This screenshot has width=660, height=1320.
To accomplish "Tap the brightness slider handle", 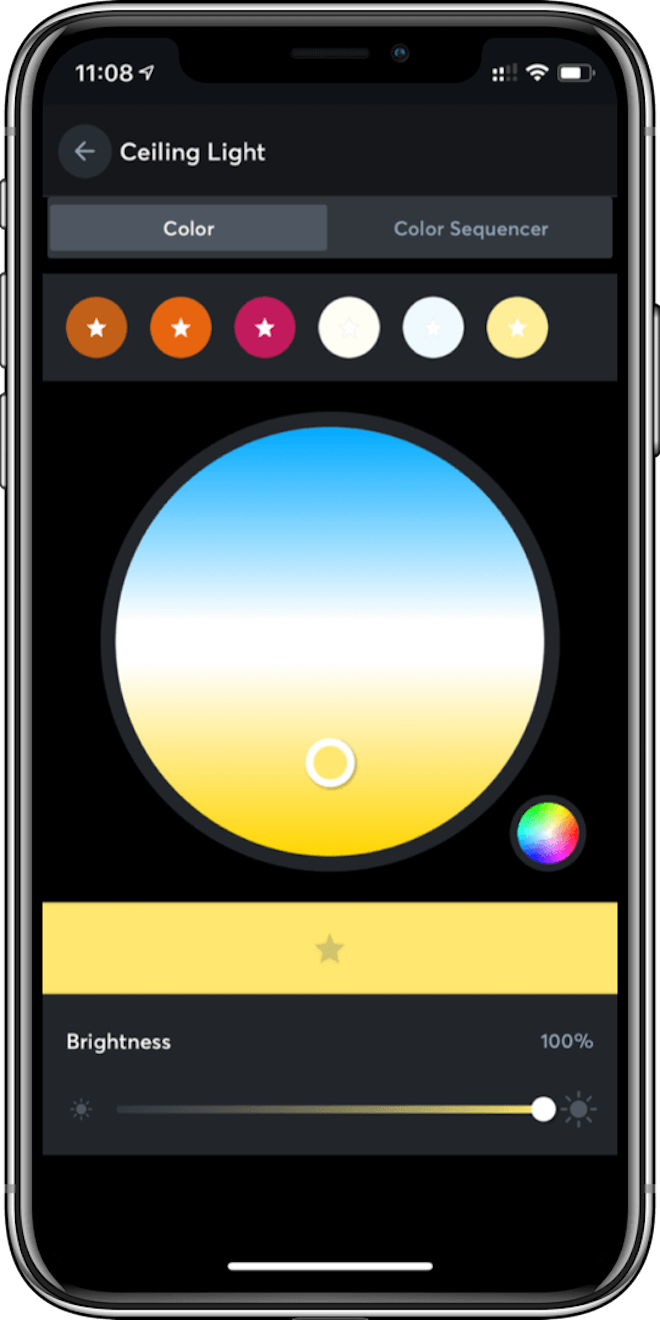I will click(543, 1109).
